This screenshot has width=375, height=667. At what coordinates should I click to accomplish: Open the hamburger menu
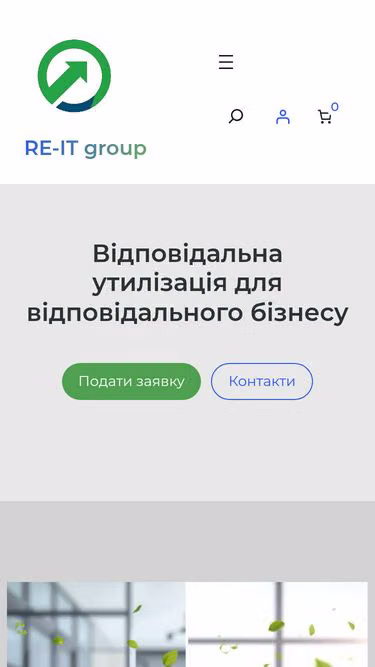pyautogui.click(x=226, y=62)
